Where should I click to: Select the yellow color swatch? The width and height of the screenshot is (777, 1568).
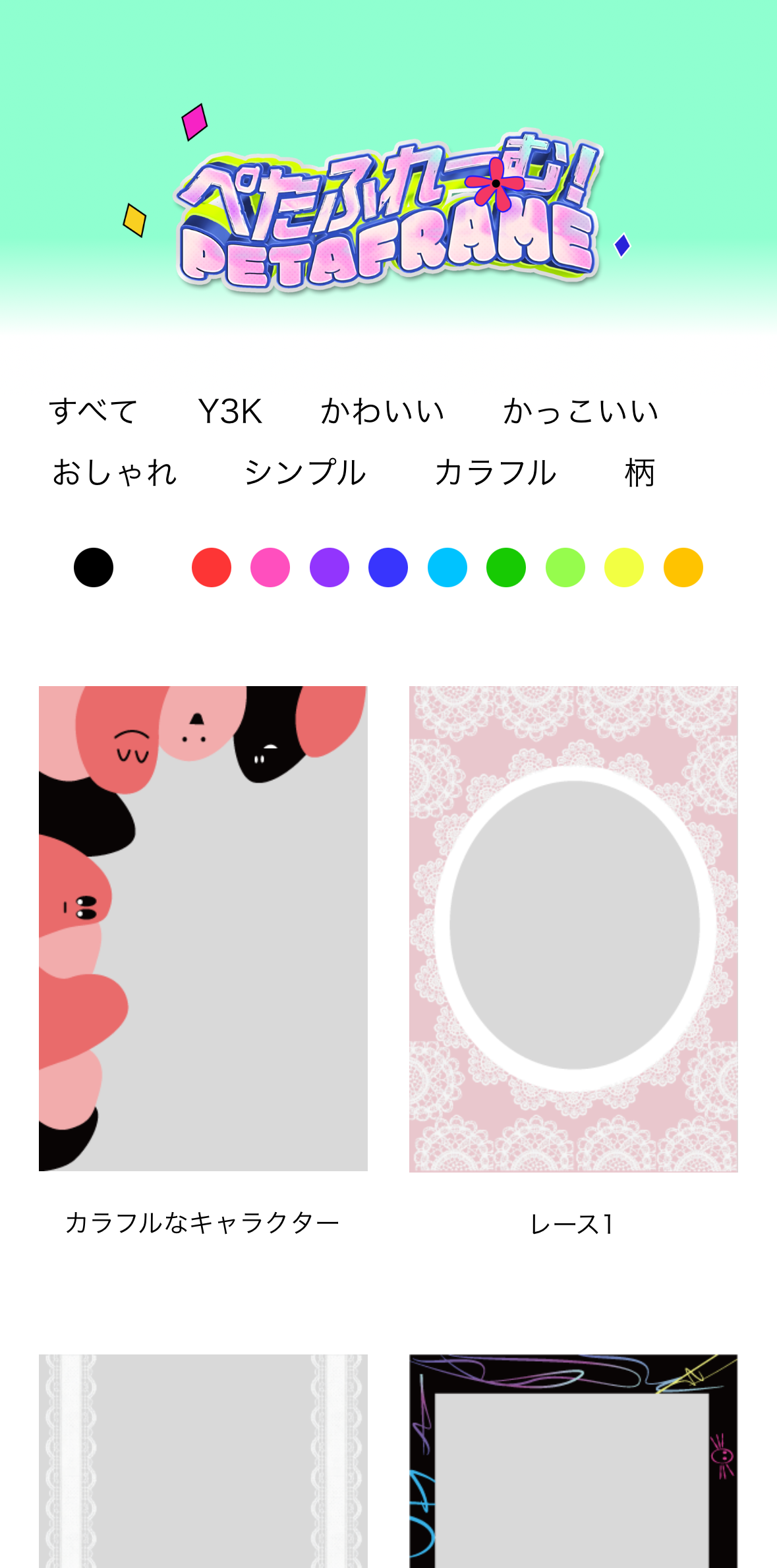click(624, 567)
